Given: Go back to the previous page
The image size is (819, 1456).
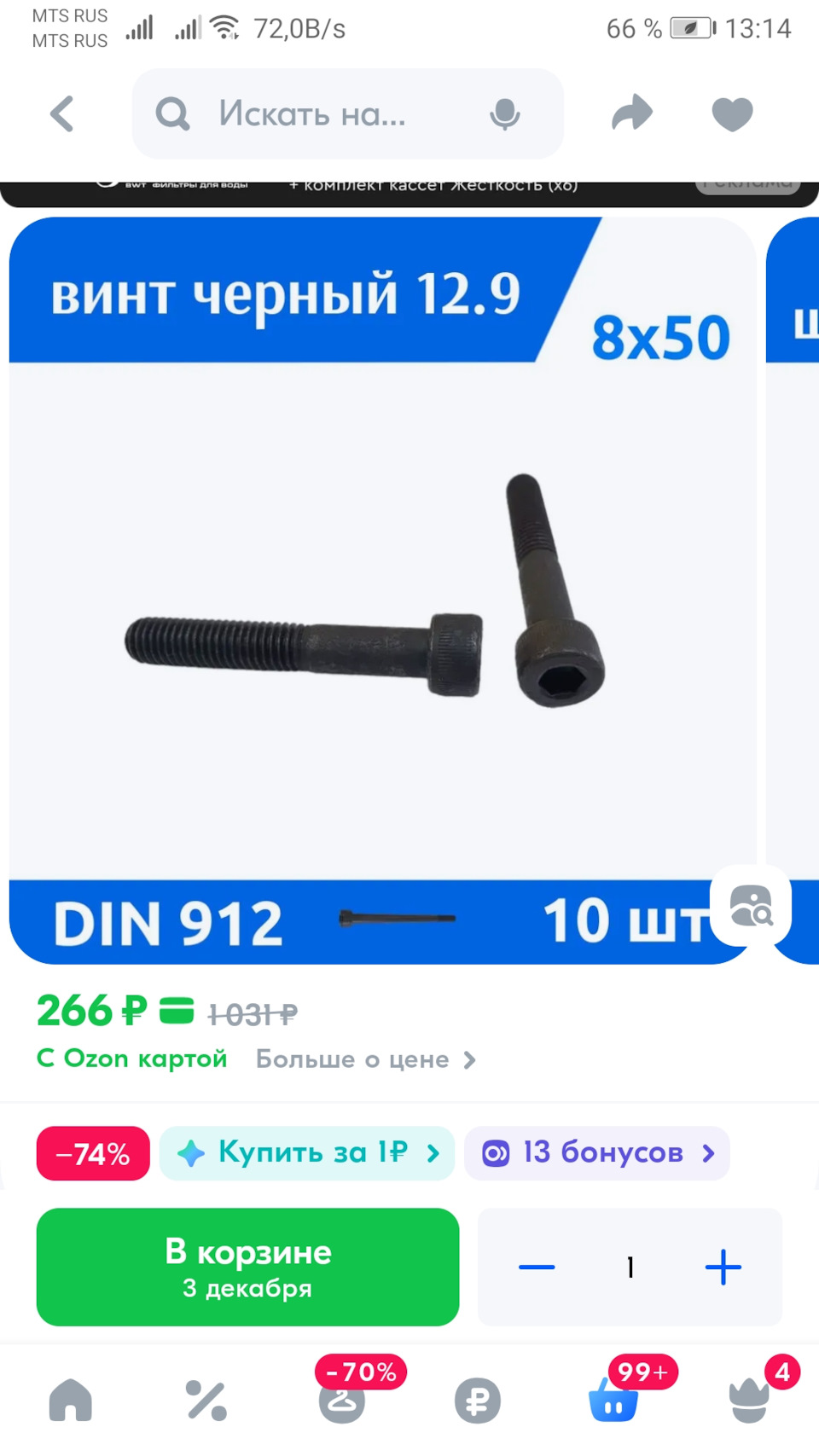Looking at the screenshot, I should pyautogui.click(x=62, y=113).
